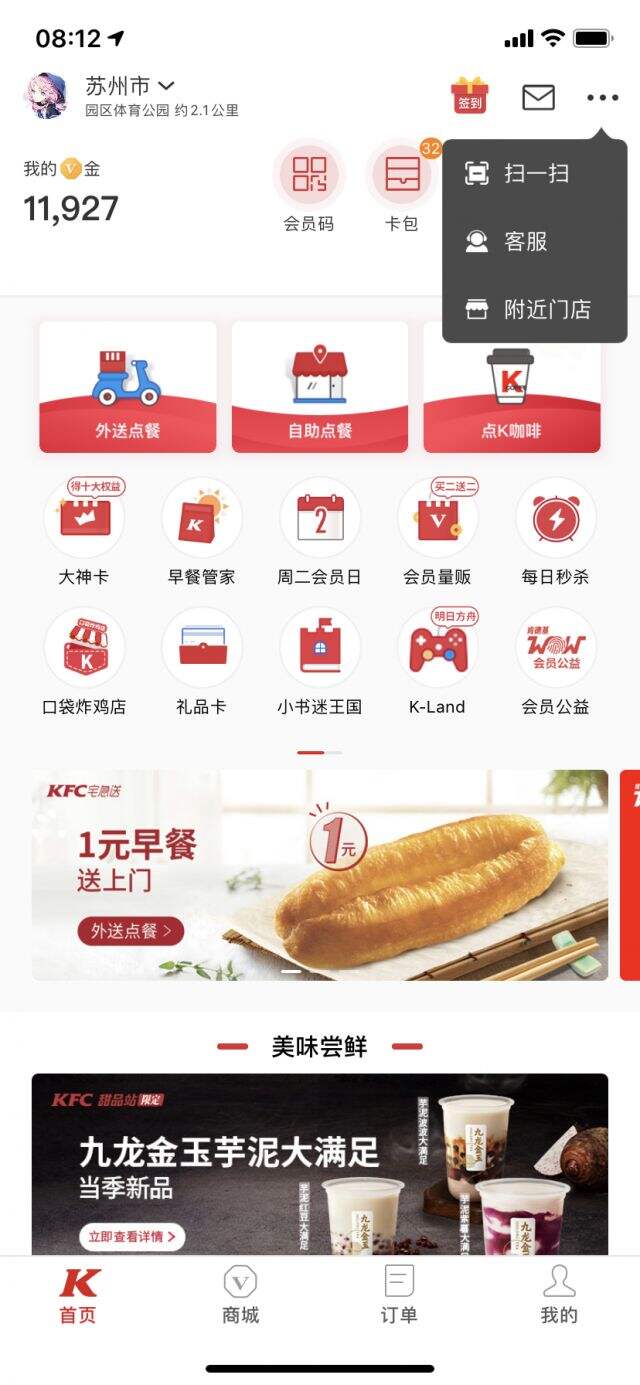Expand the 苏州市 city selector

click(x=130, y=86)
